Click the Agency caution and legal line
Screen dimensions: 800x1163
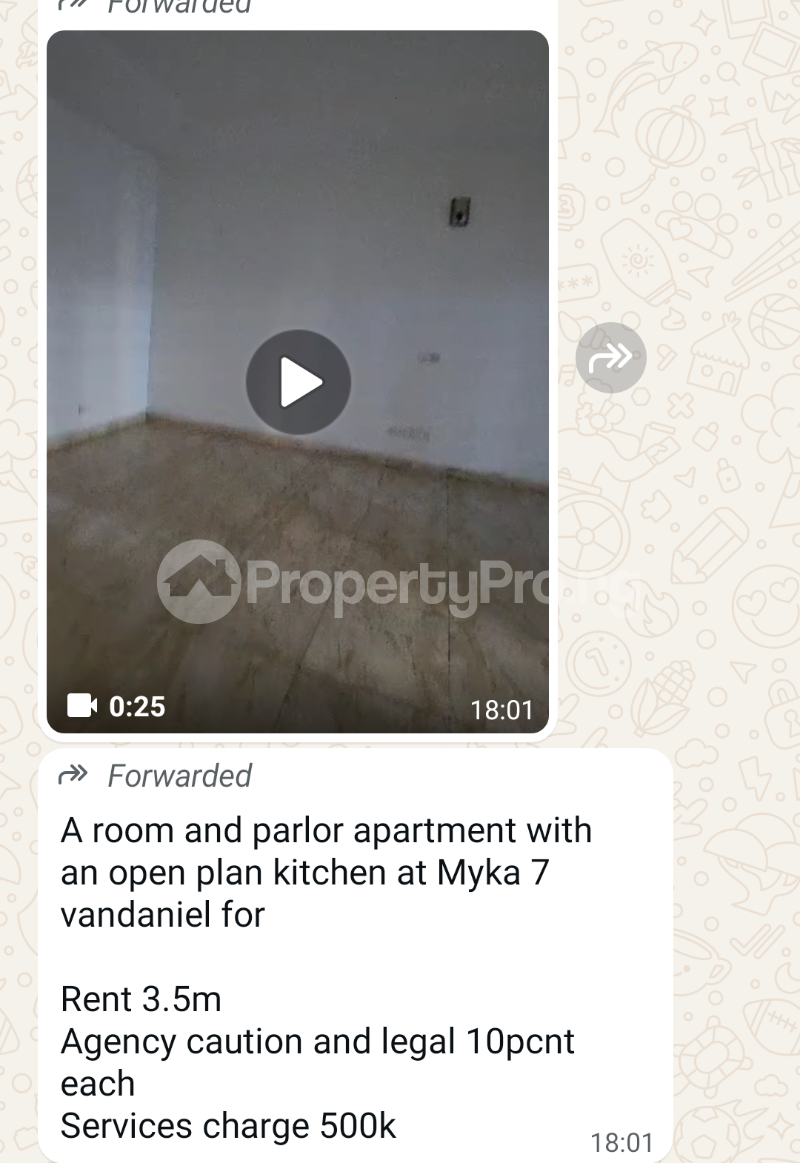317,1041
